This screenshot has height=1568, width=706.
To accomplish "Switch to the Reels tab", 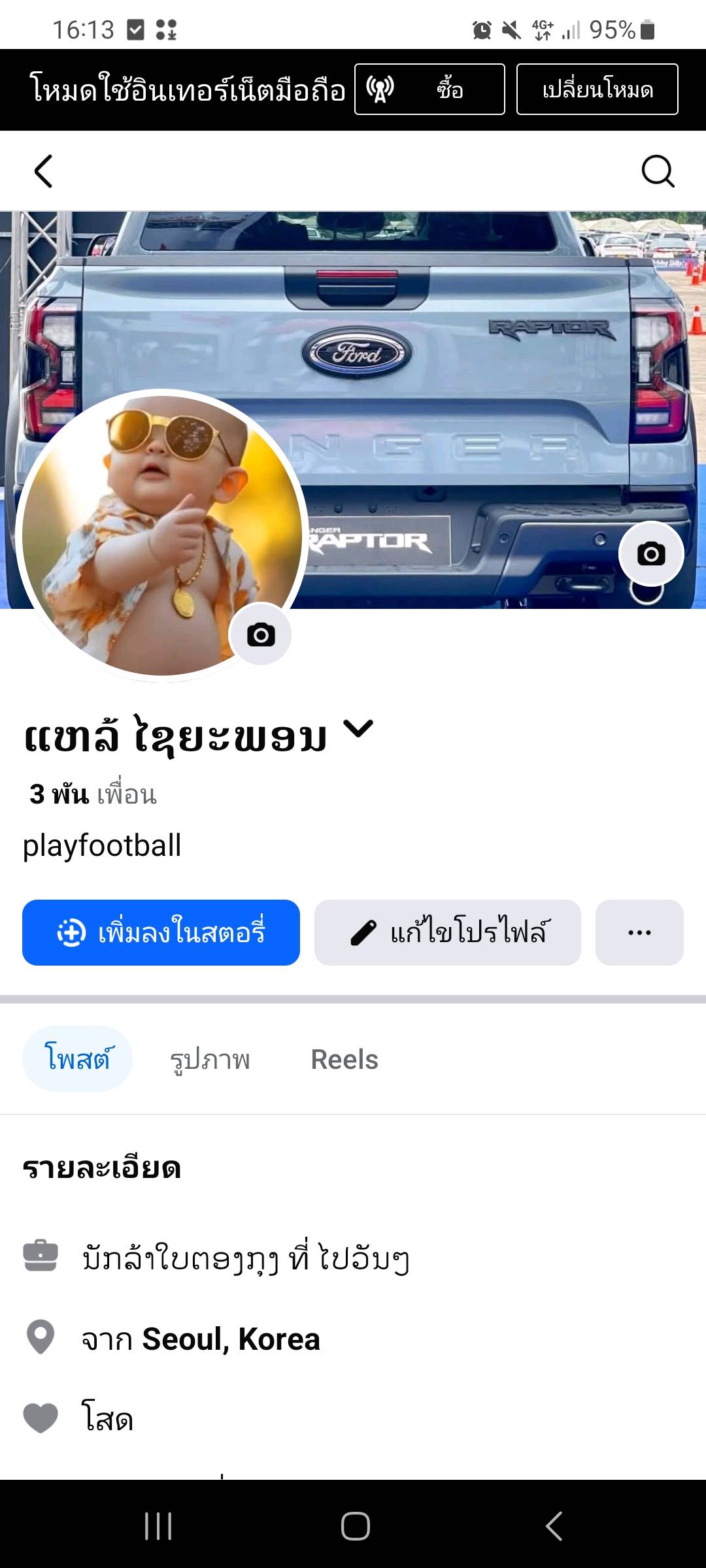I will click(345, 1060).
